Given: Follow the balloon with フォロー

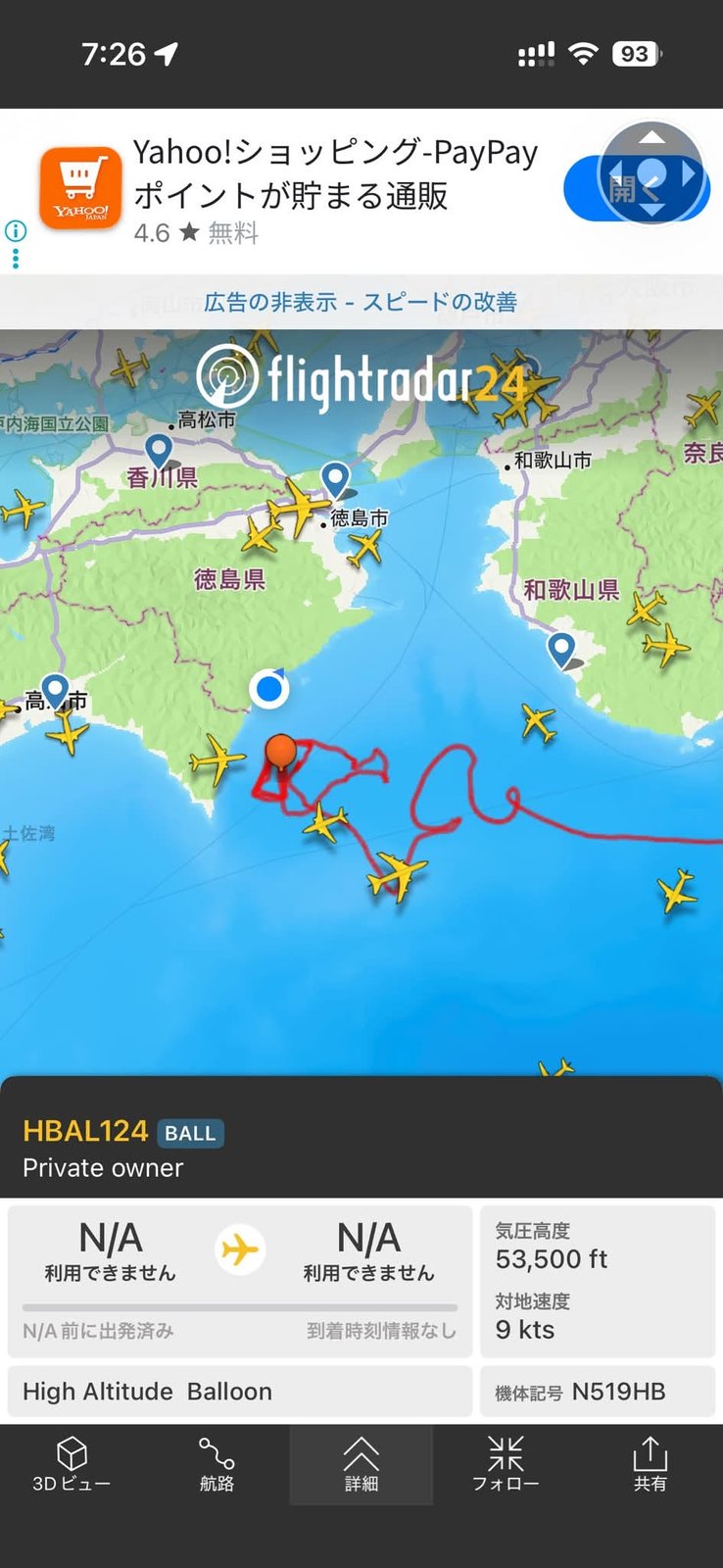Looking at the screenshot, I should pyautogui.click(x=506, y=1464).
